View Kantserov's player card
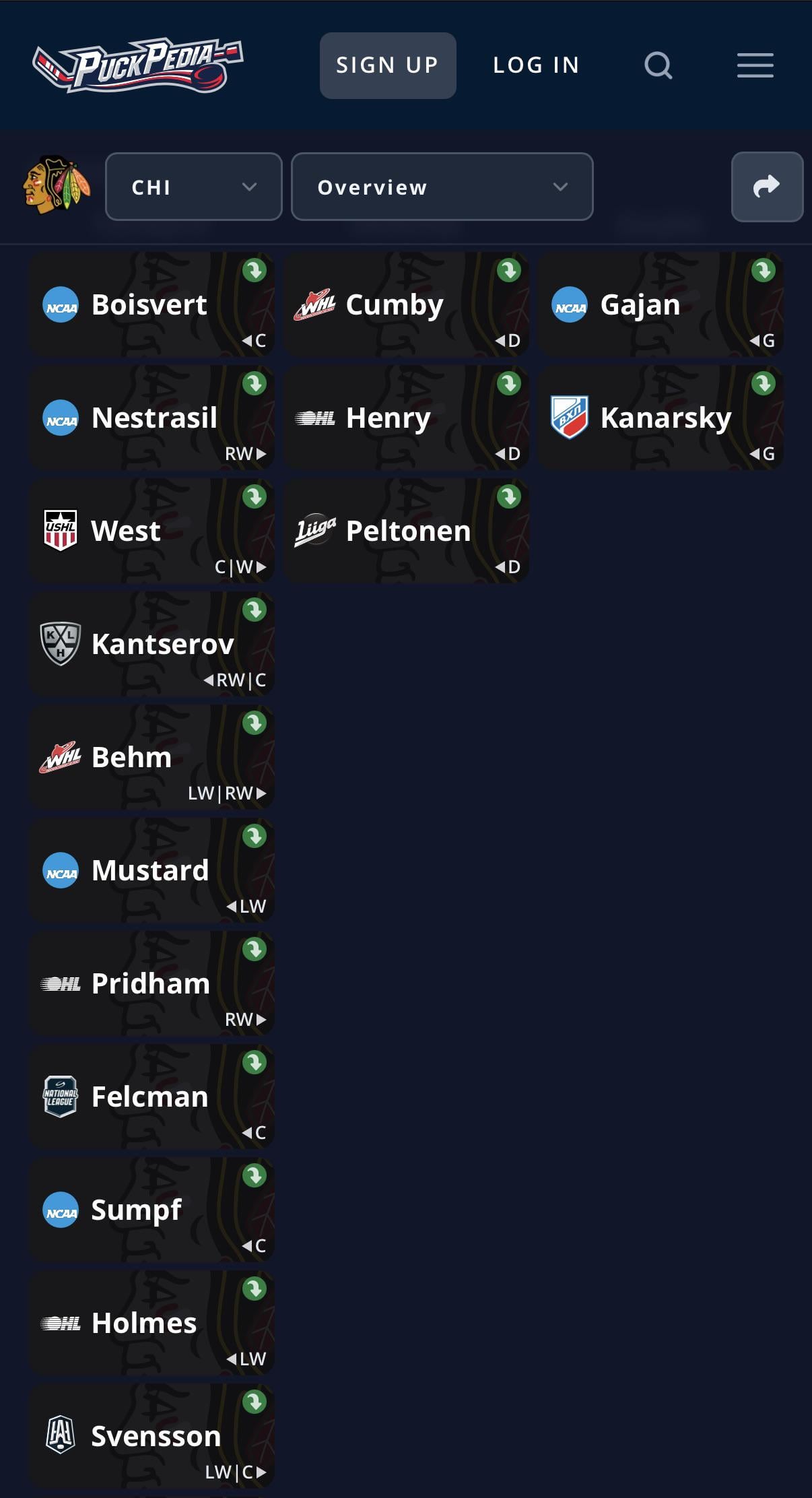The height and width of the screenshot is (1498, 812). click(151, 644)
